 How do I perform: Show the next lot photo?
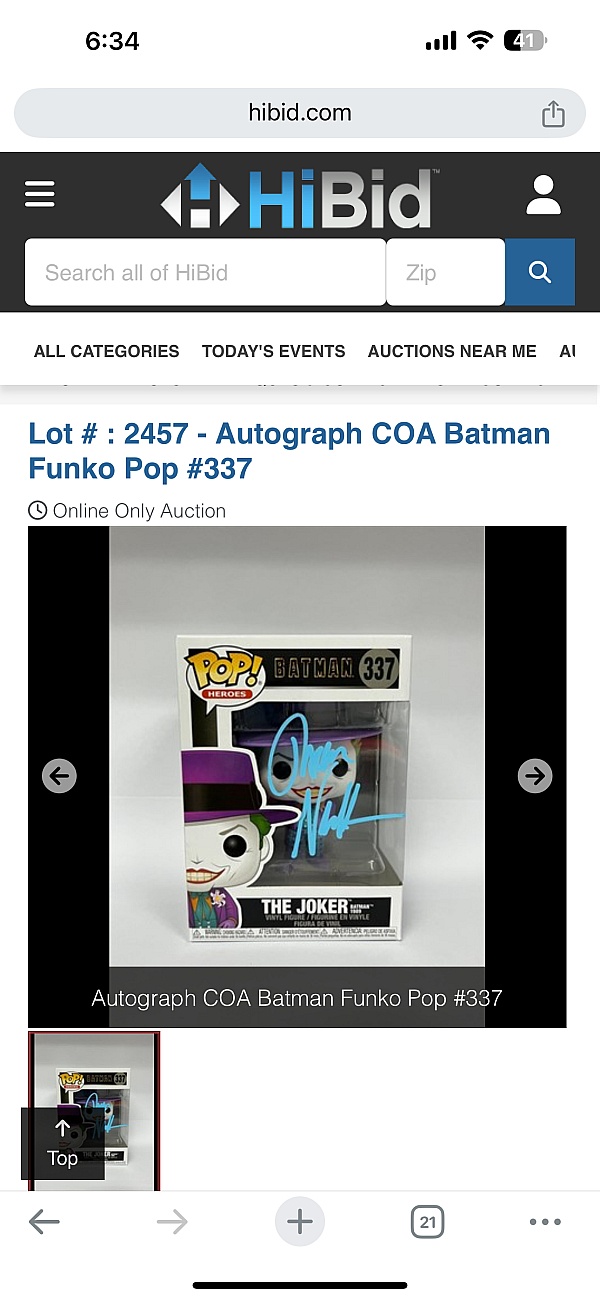pyautogui.click(x=535, y=775)
